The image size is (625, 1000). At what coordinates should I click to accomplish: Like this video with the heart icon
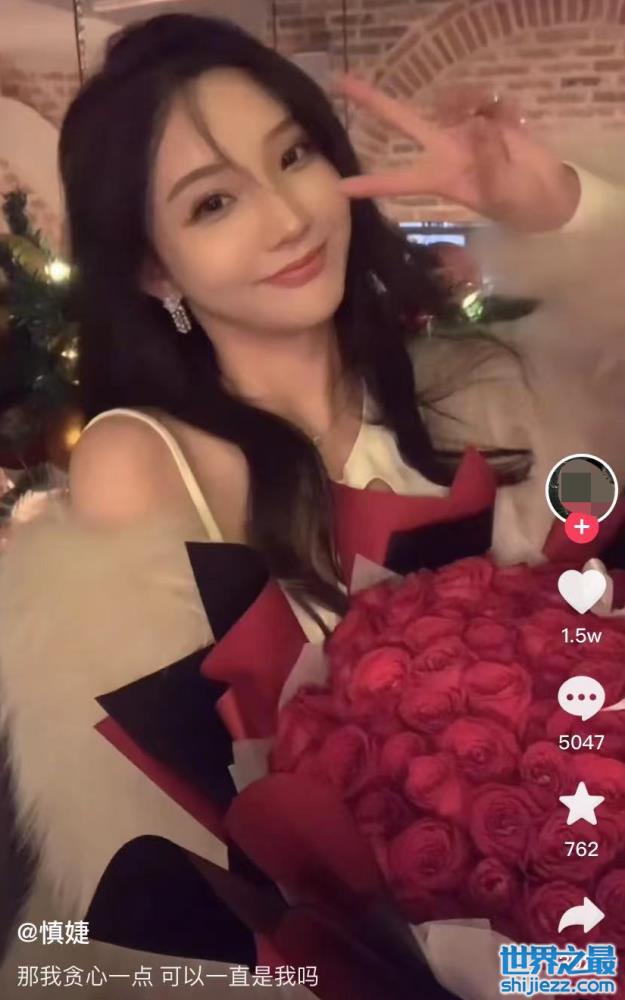pyautogui.click(x=581, y=591)
